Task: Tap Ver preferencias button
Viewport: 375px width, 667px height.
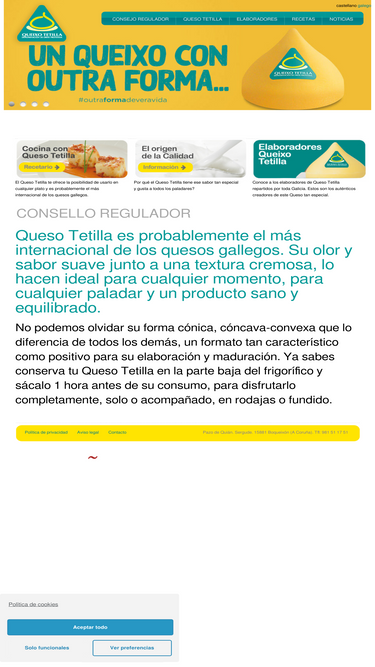Action: coord(132,648)
